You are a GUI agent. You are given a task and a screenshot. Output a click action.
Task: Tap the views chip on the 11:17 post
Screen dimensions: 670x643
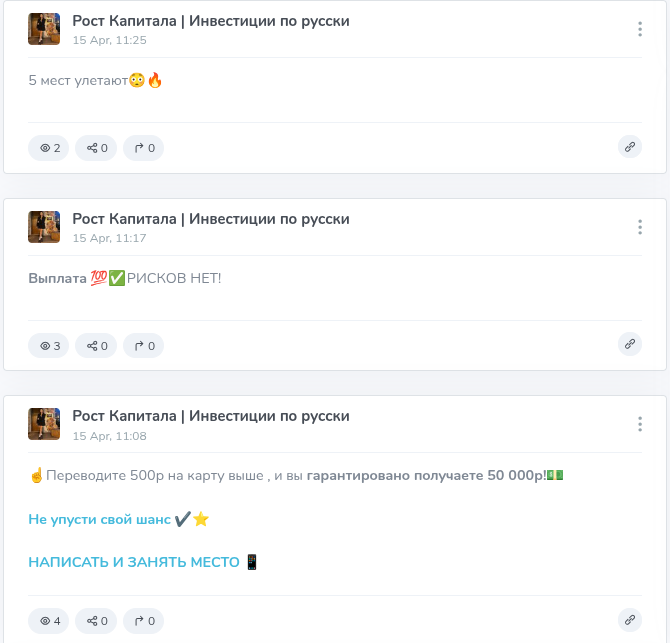tap(49, 346)
